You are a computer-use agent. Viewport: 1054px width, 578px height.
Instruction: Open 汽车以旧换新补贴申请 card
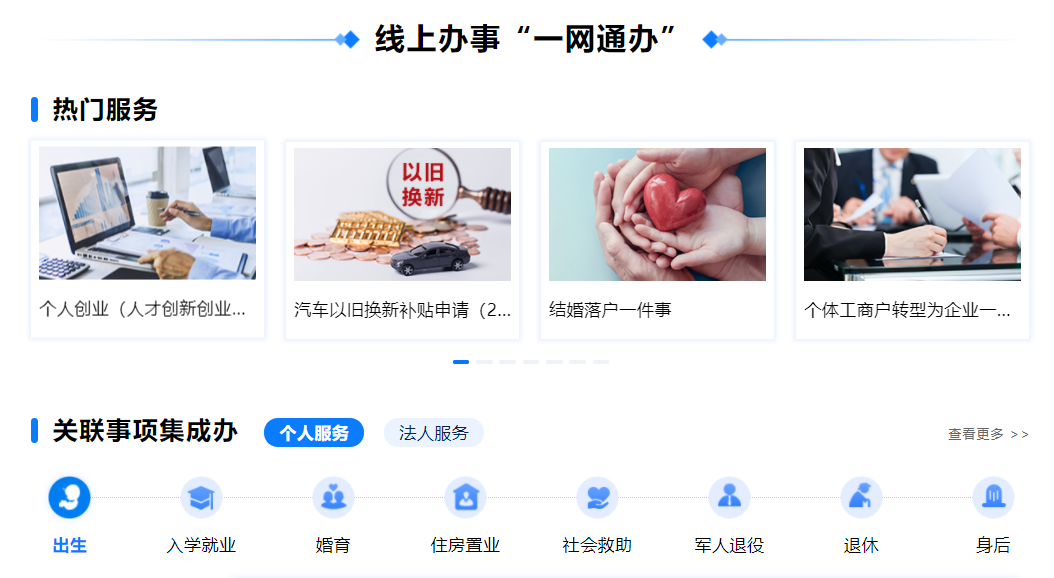pos(402,240)
